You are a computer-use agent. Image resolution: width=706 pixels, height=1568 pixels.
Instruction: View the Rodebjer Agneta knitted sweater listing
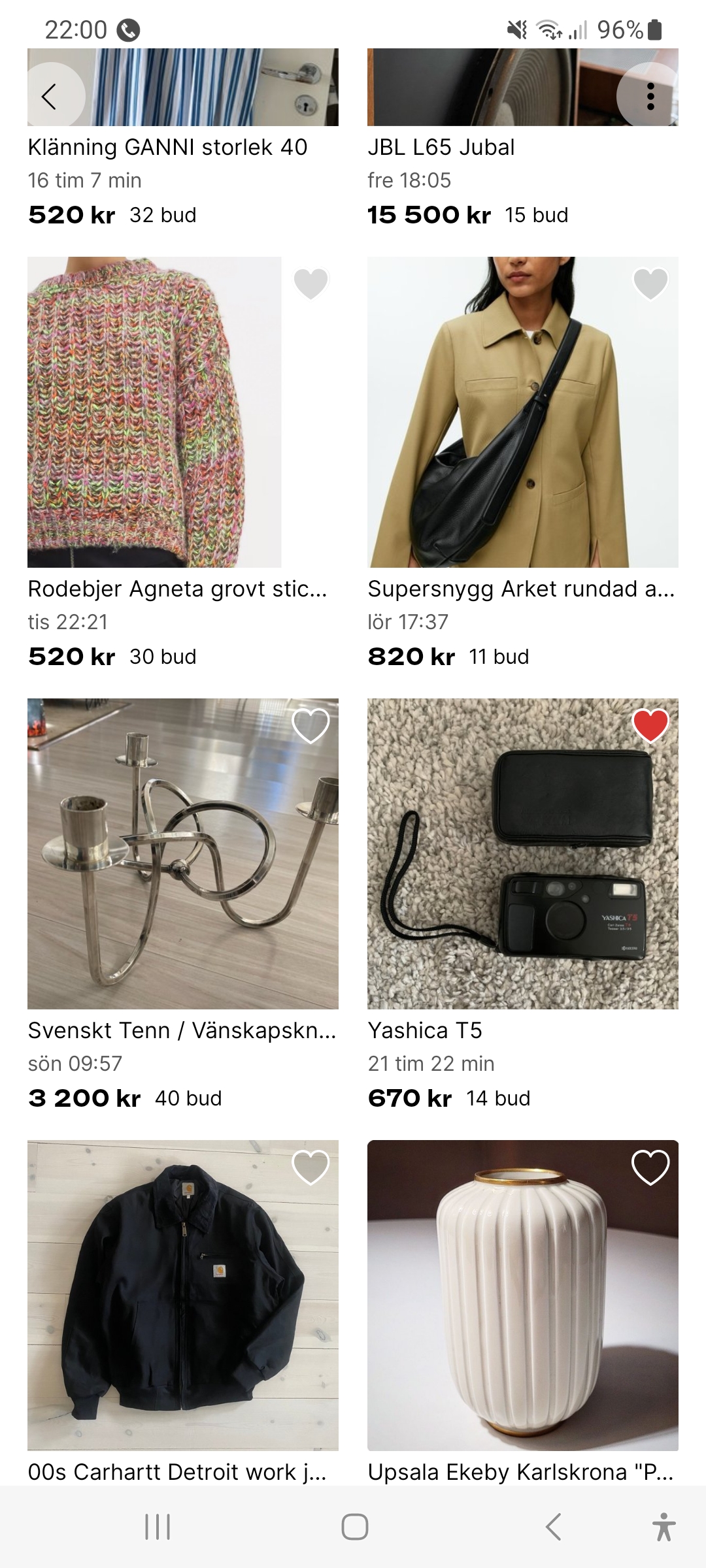pyautogui.click(x=154, y=412)
